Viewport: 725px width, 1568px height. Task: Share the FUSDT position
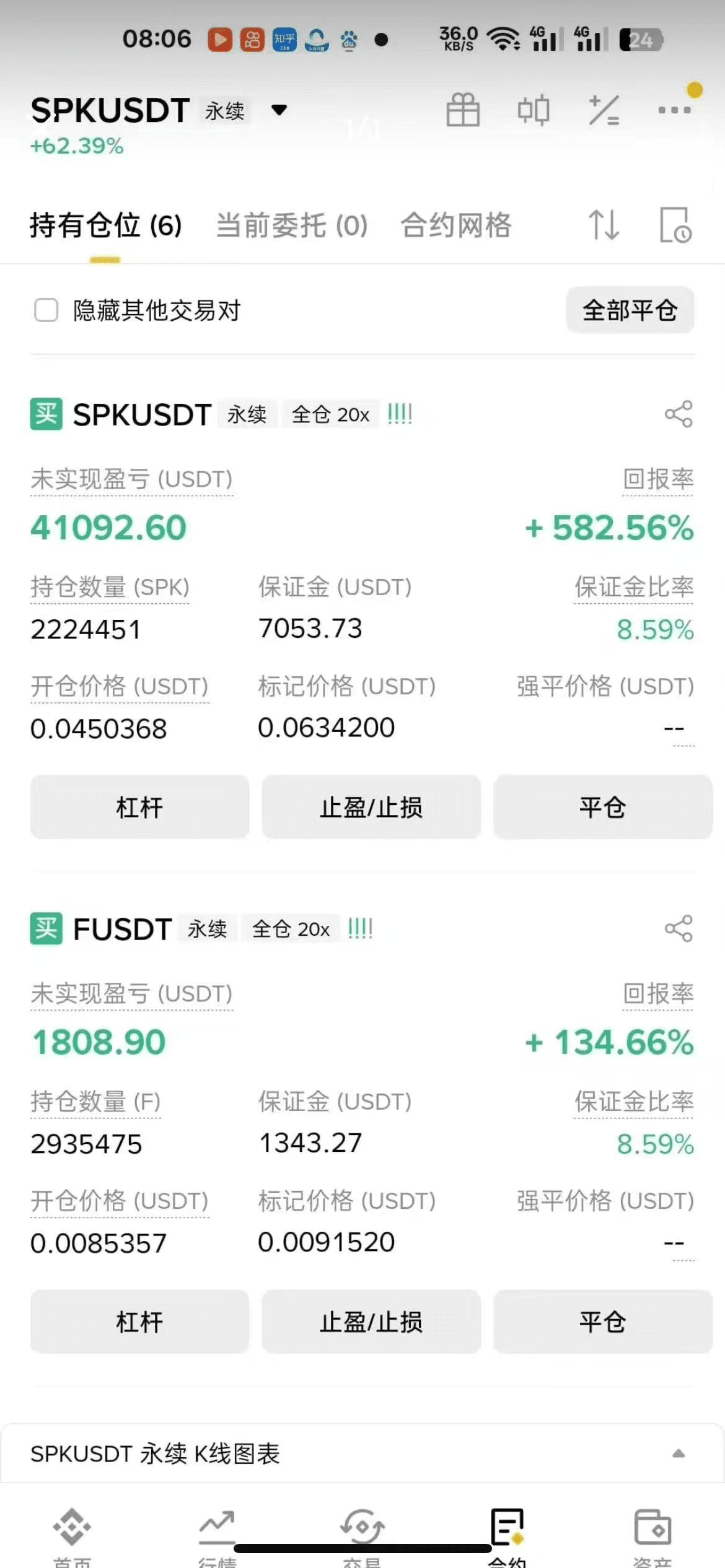coord(679,928)
